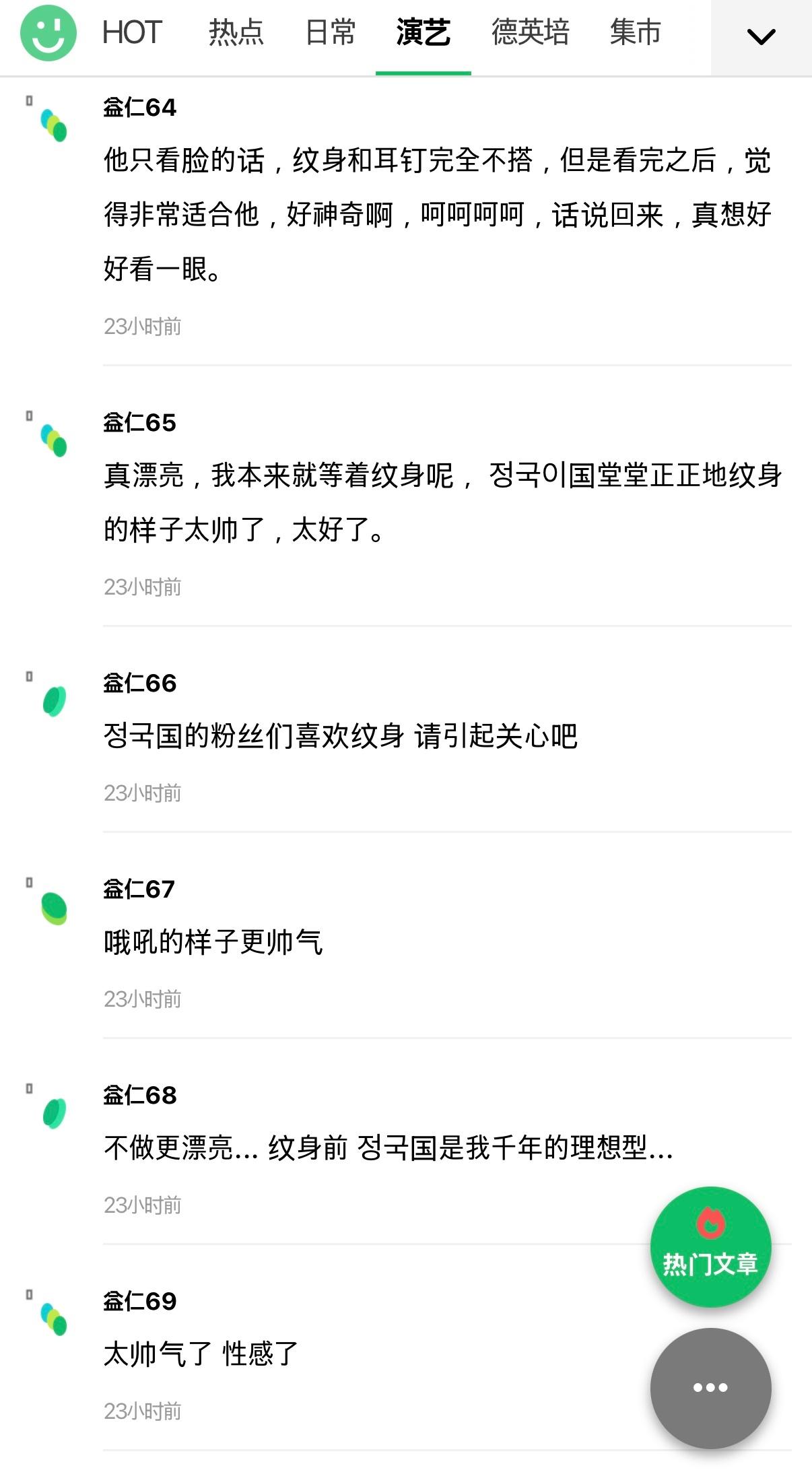Viewport: 812px width, 1470px height.
Task: Switch to the HOT tab
Action: (132, 33)
